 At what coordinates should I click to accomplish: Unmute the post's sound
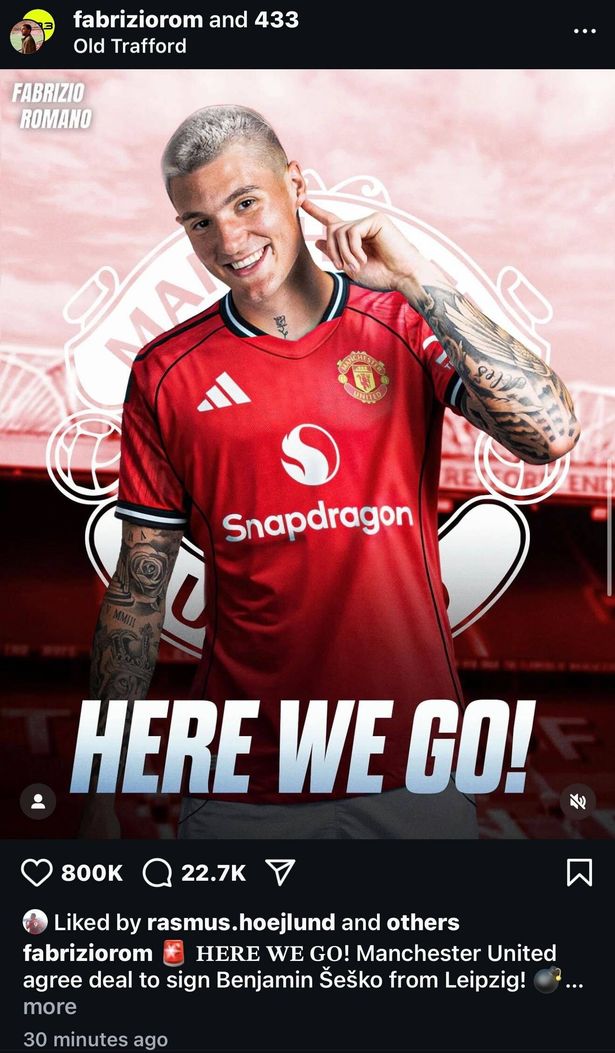[x=578, y=801]
